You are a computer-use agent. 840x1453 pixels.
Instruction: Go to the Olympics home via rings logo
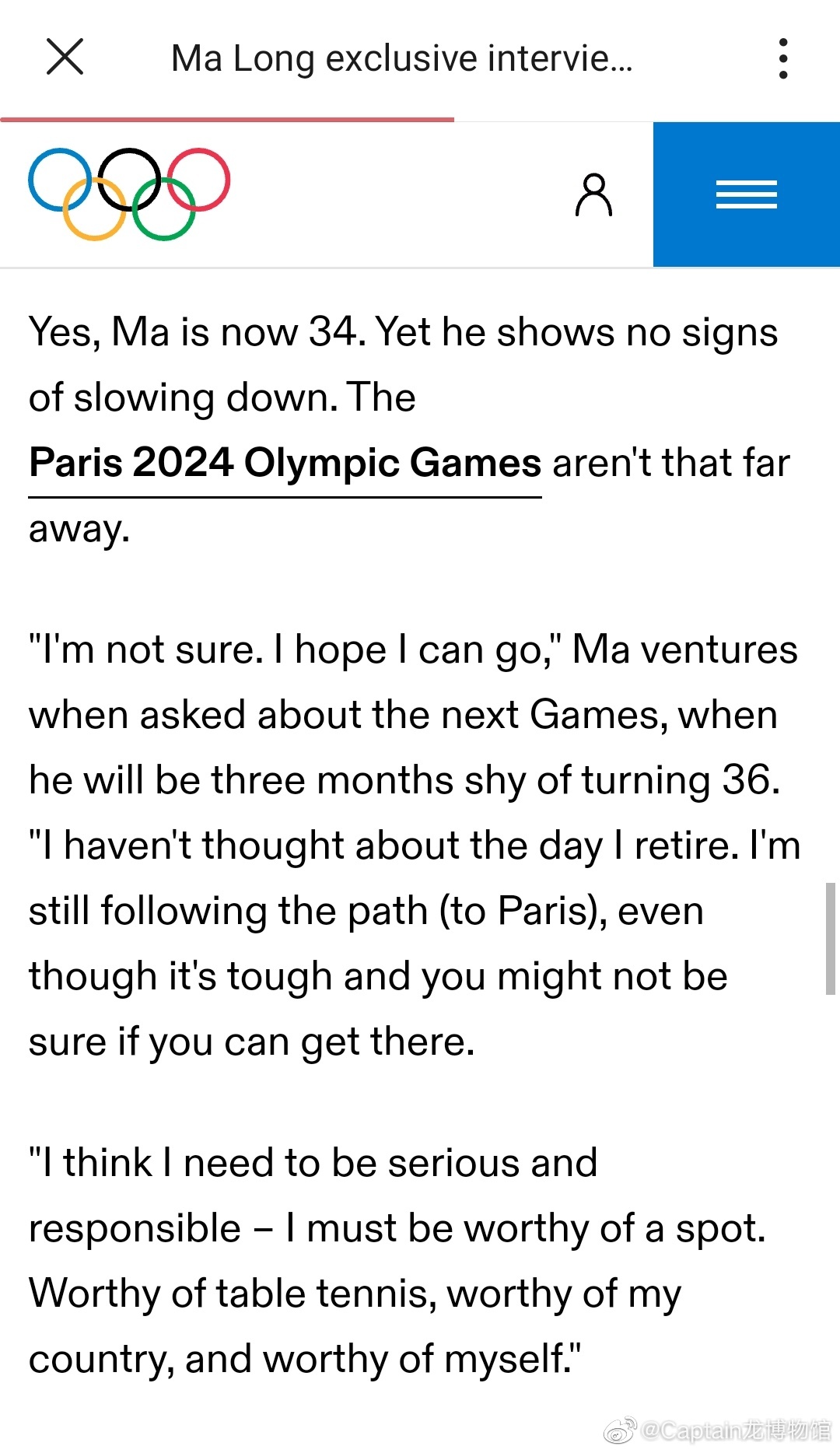(129, 194)
